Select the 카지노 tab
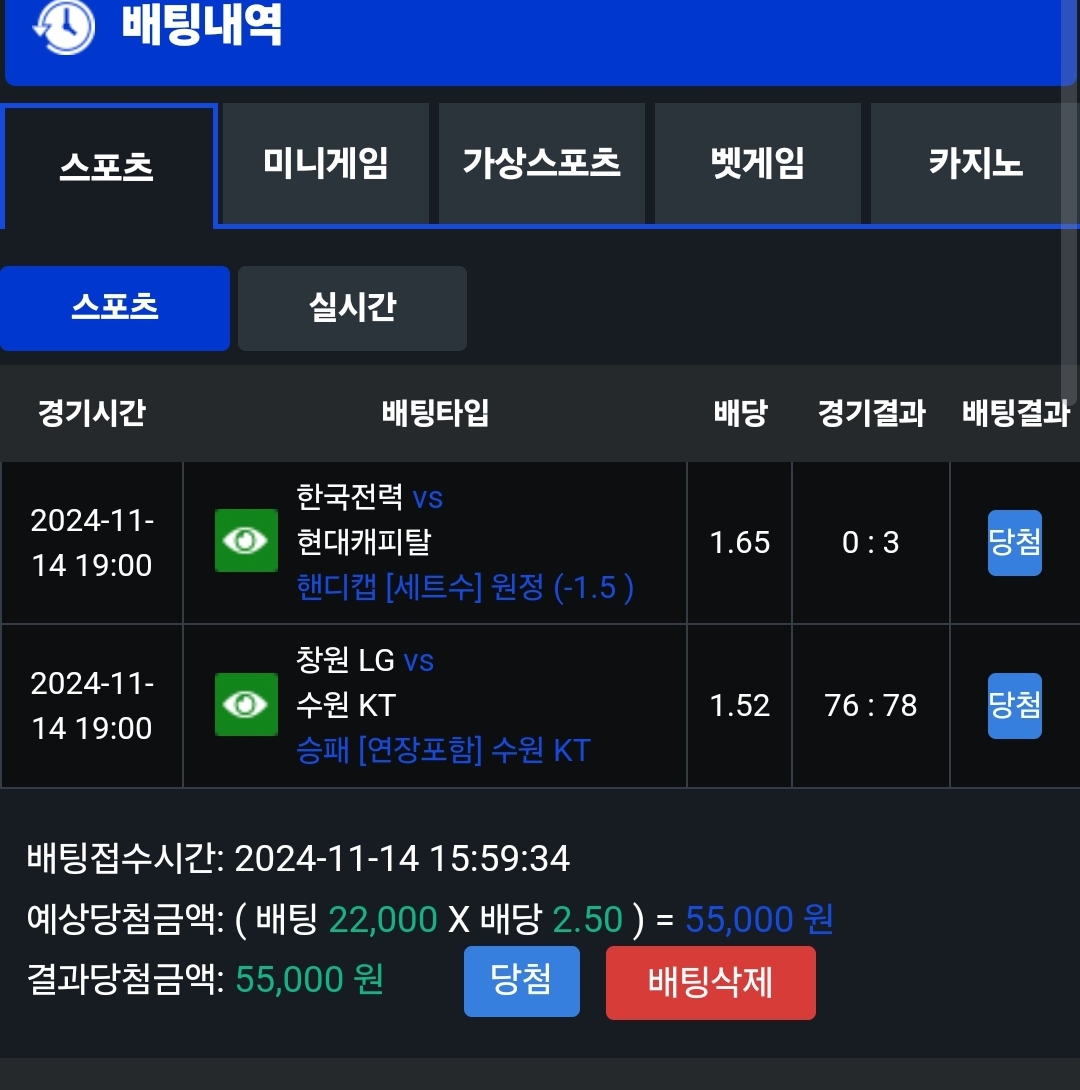Viewport: 1080px width, 1090px height. tap(975, 164)
